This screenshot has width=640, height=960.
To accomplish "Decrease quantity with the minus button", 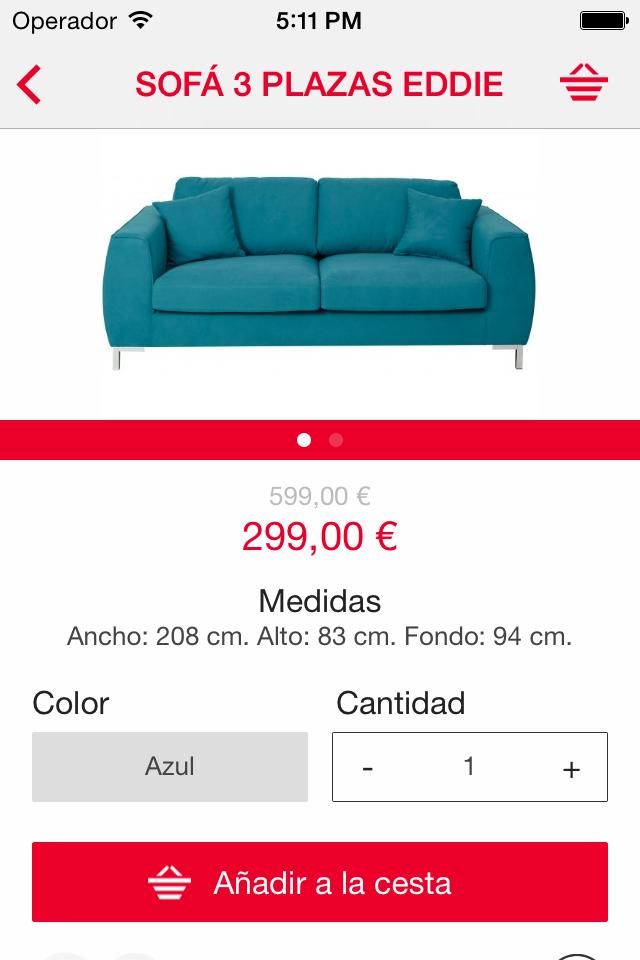I will pyautogui.click(x=368, y=768).
